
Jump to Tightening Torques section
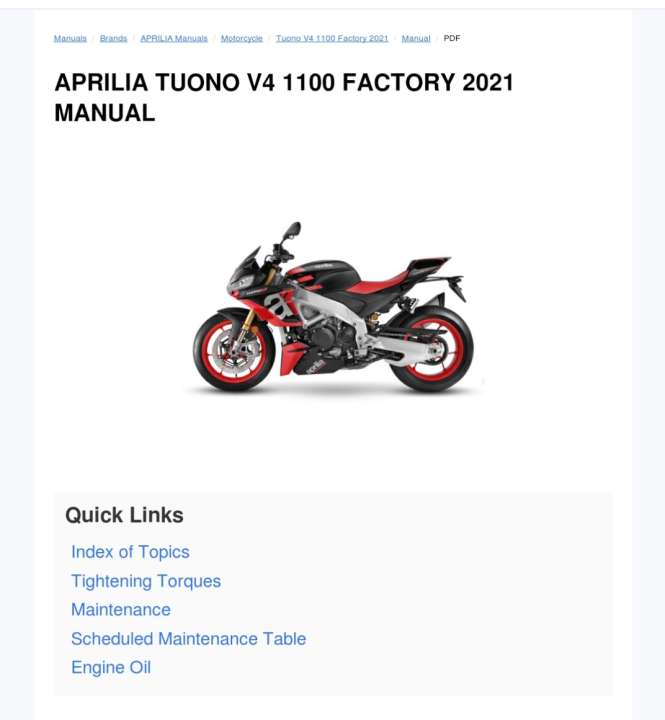coord(146,581)
